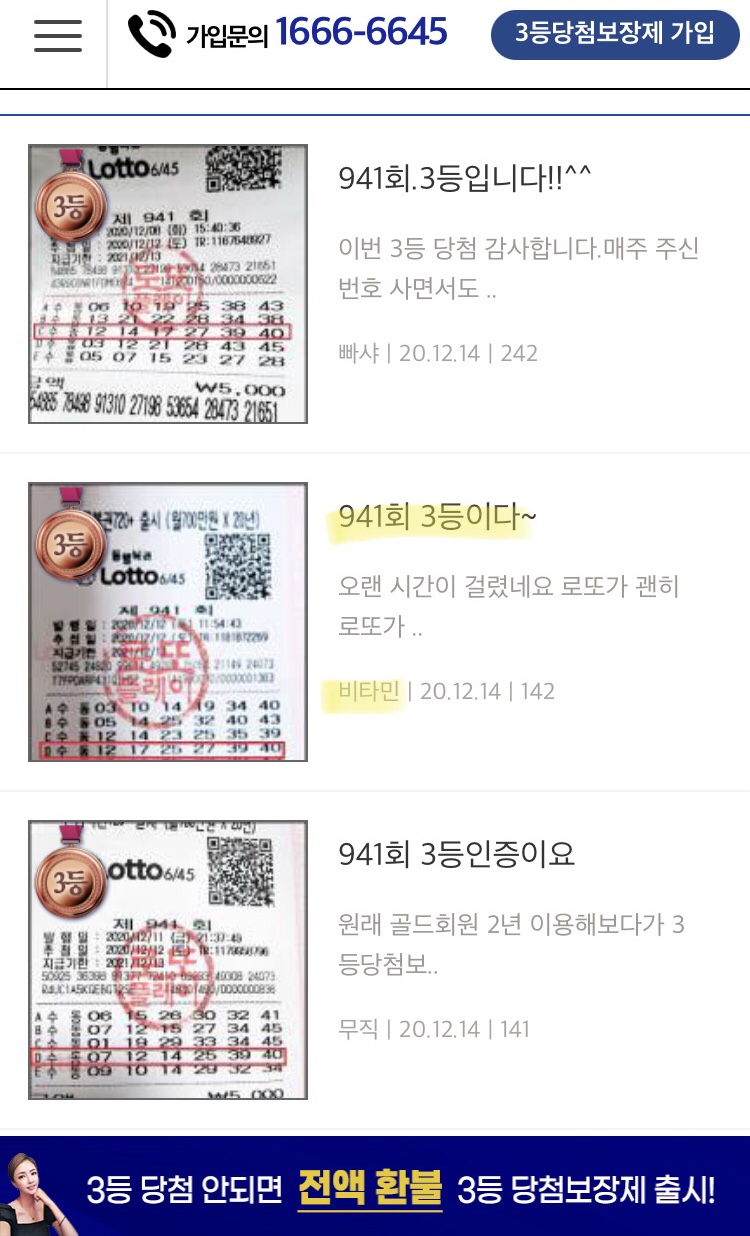The image size is (750, 1236).
Task: Open the post titled 941회 3등이다~
Action: tap(437, 517)
